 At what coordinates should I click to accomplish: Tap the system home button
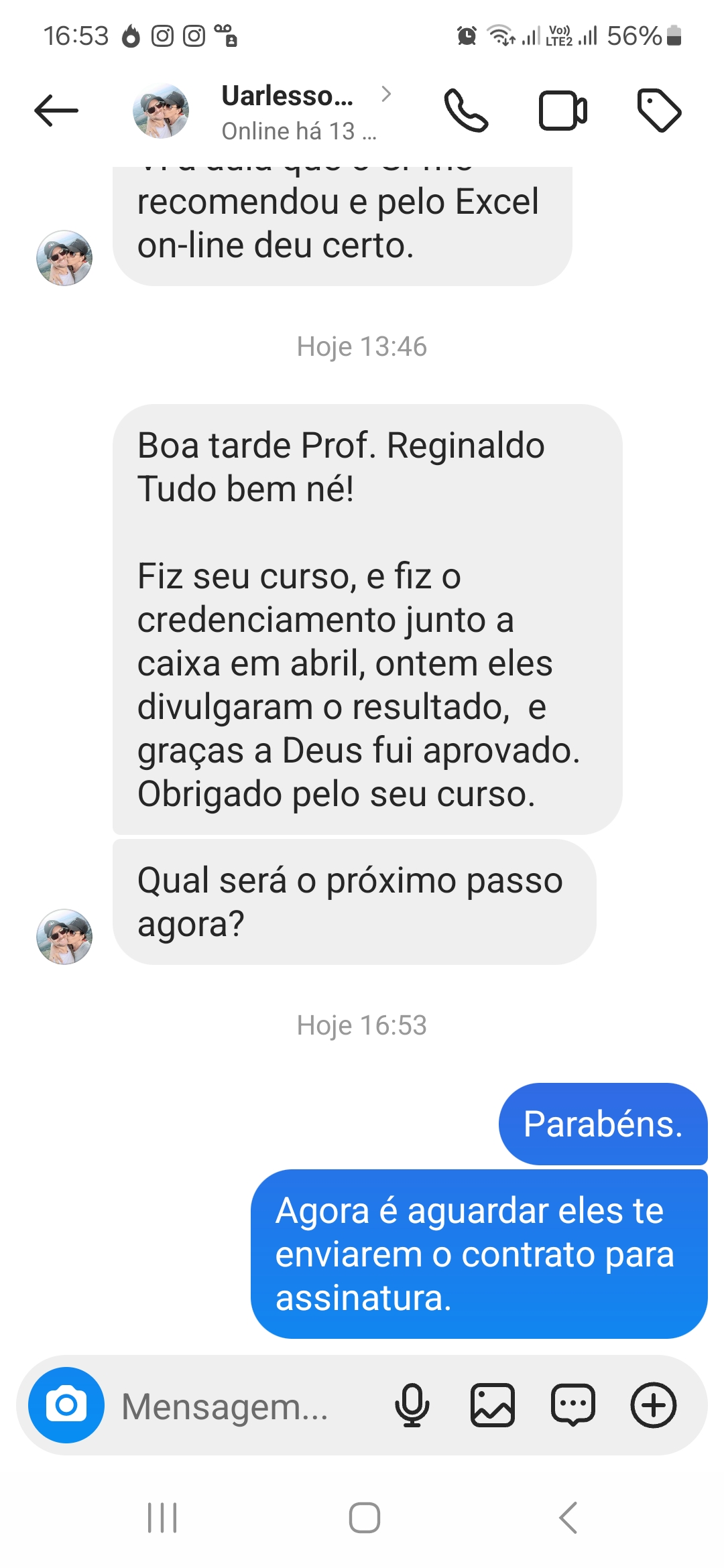(364, 1518)
